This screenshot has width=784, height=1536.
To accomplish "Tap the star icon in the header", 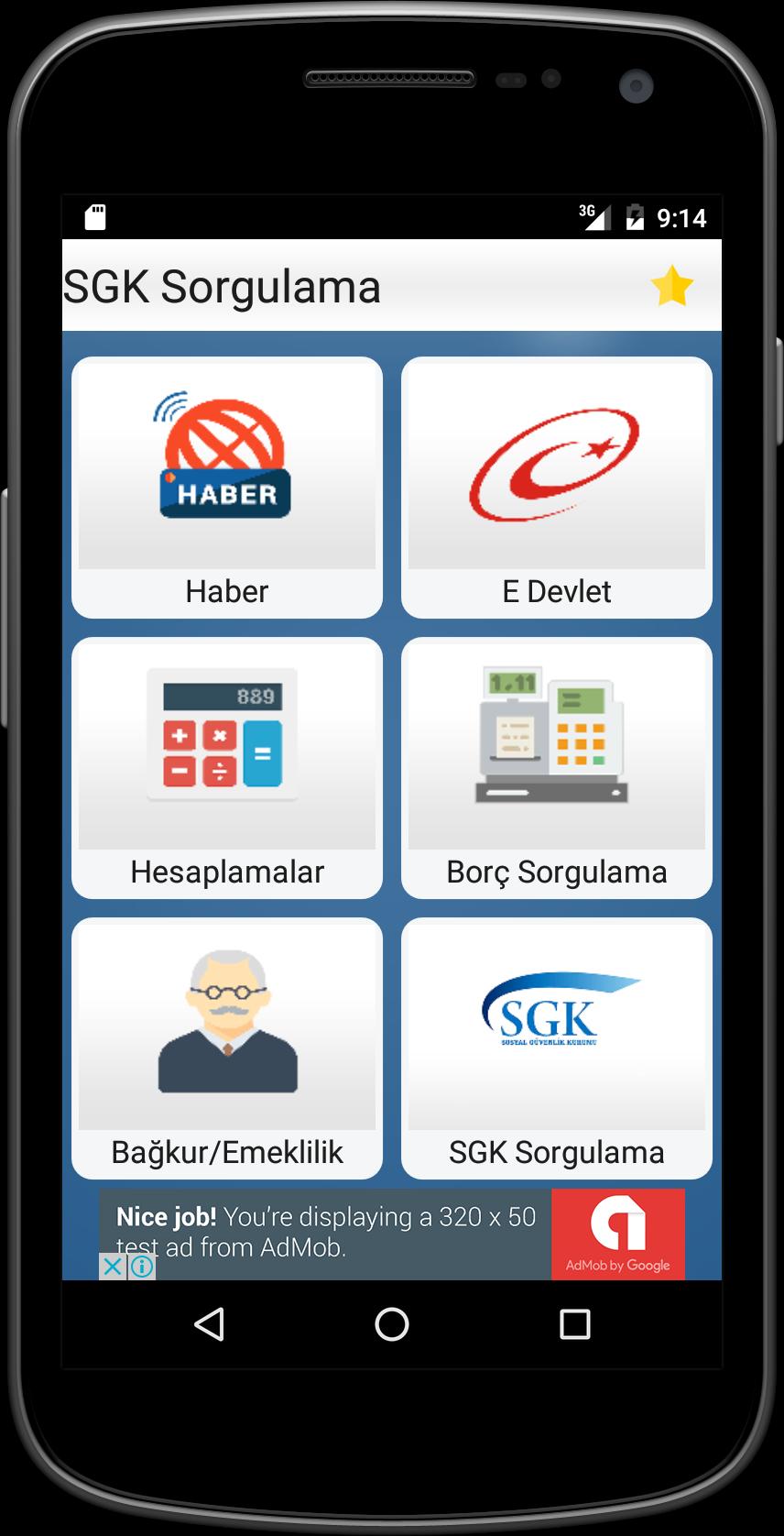I will pyautogui.click(x=671, y=286).
